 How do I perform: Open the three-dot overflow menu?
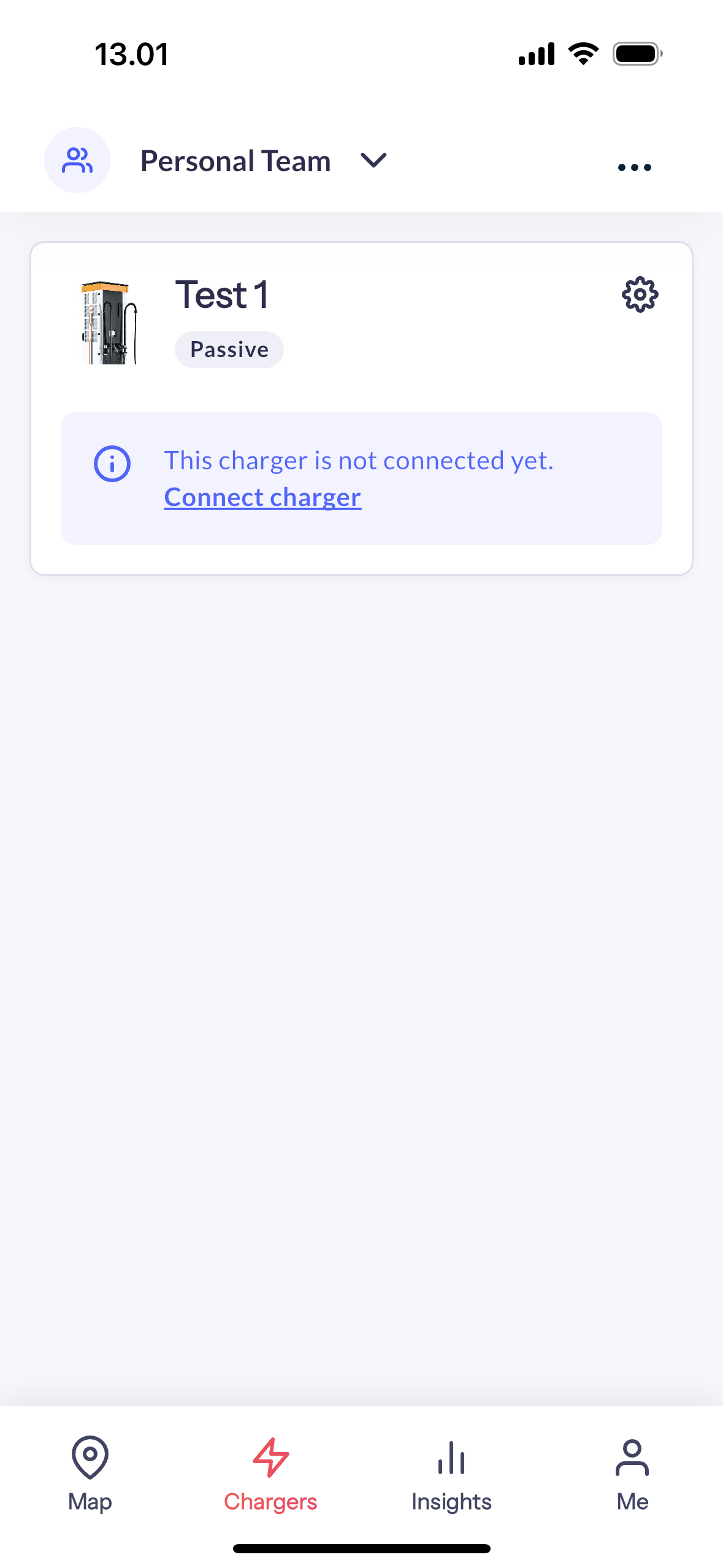(634, 167)
